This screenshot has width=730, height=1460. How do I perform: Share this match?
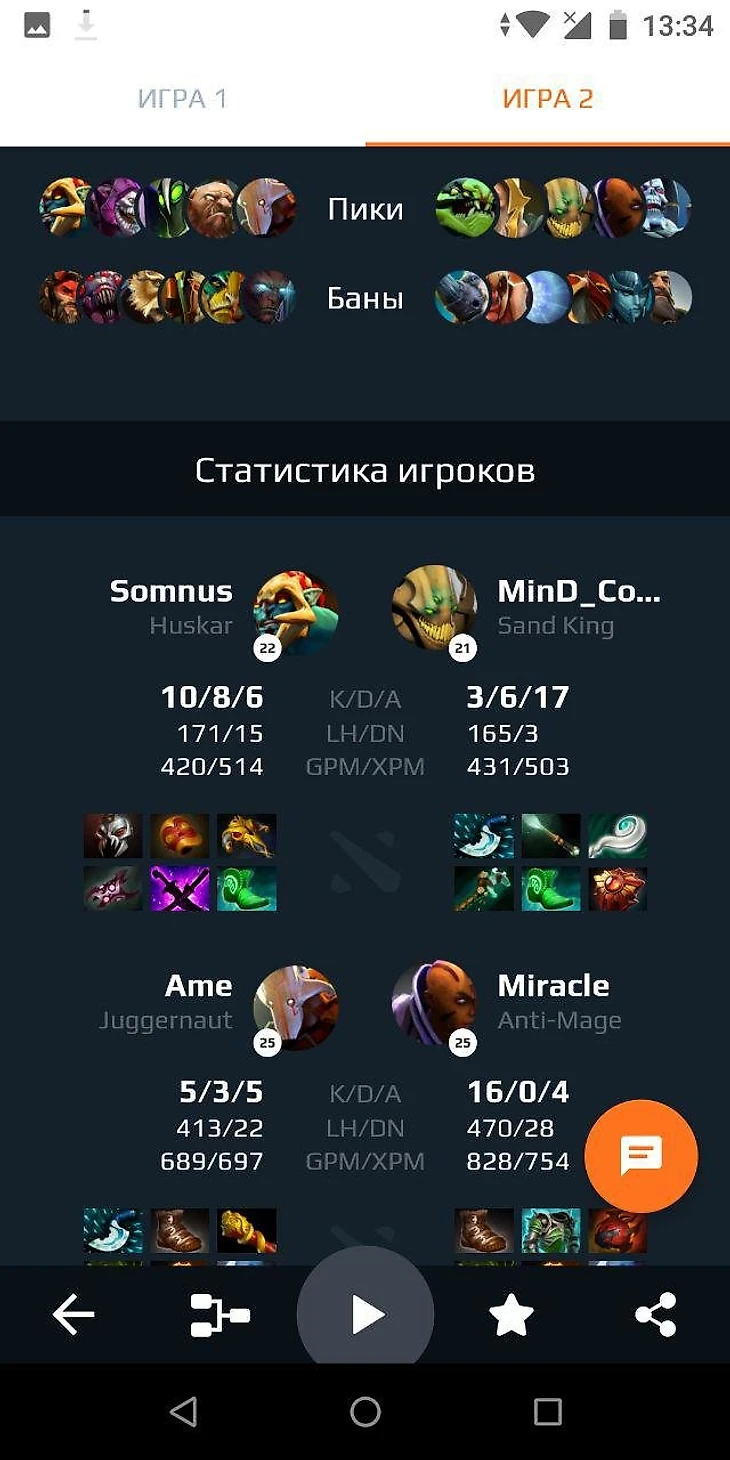tap(656, 1315)
